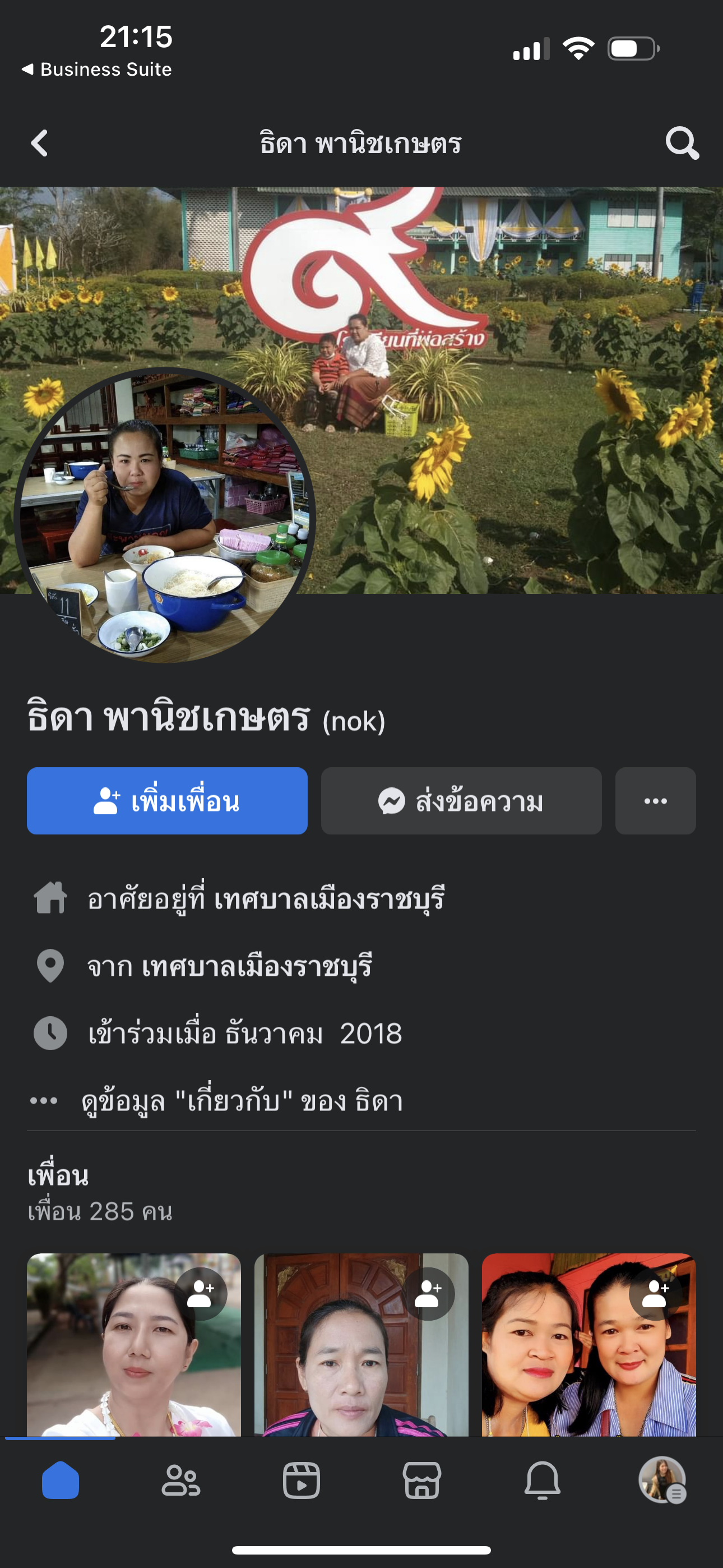Open the three-dot more options button
The width and height of the screenshot is (723, 1568).
pyautogui.click(x=655, y=800)
